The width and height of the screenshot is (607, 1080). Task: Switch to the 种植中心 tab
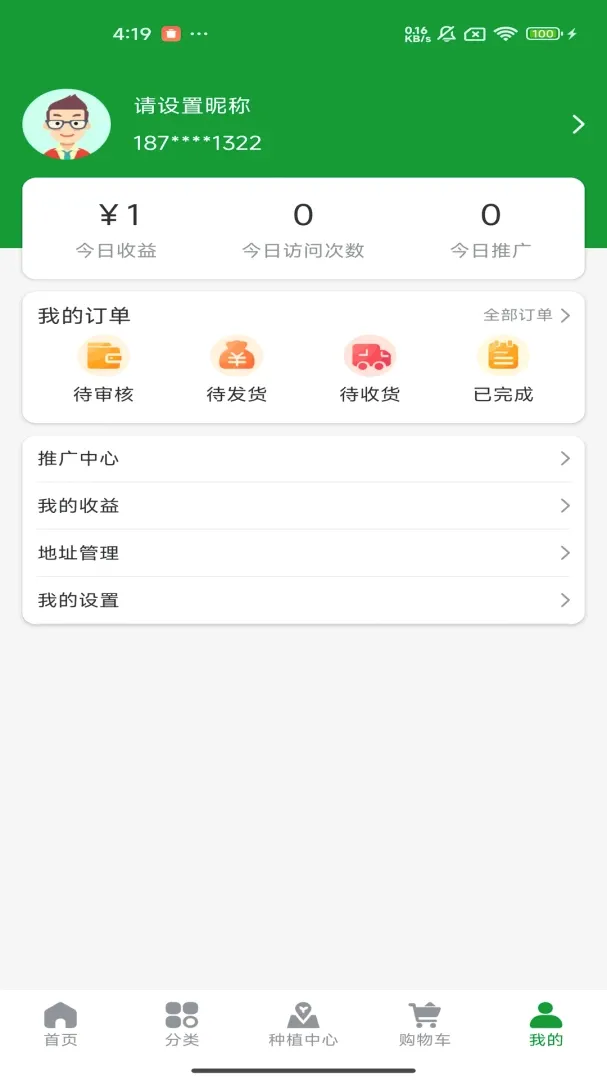pyautogui.click(x=303, y=1026)
